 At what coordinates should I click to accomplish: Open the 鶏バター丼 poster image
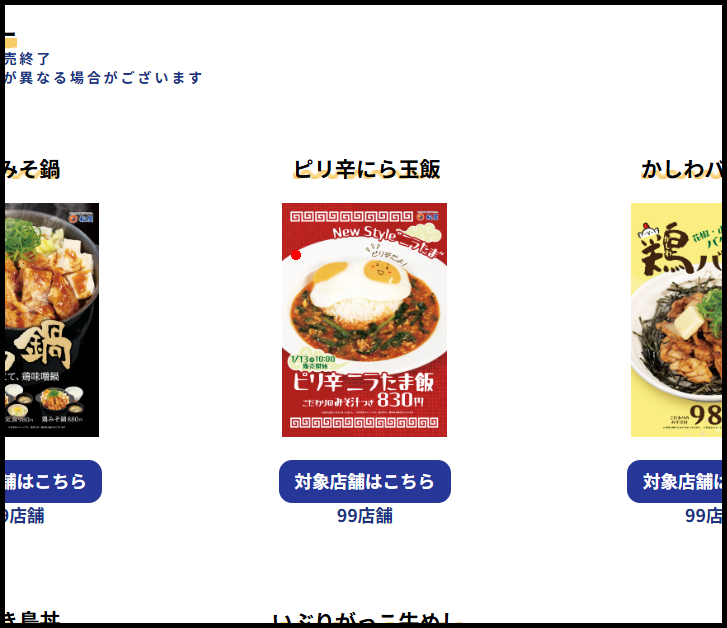(676, 320)
